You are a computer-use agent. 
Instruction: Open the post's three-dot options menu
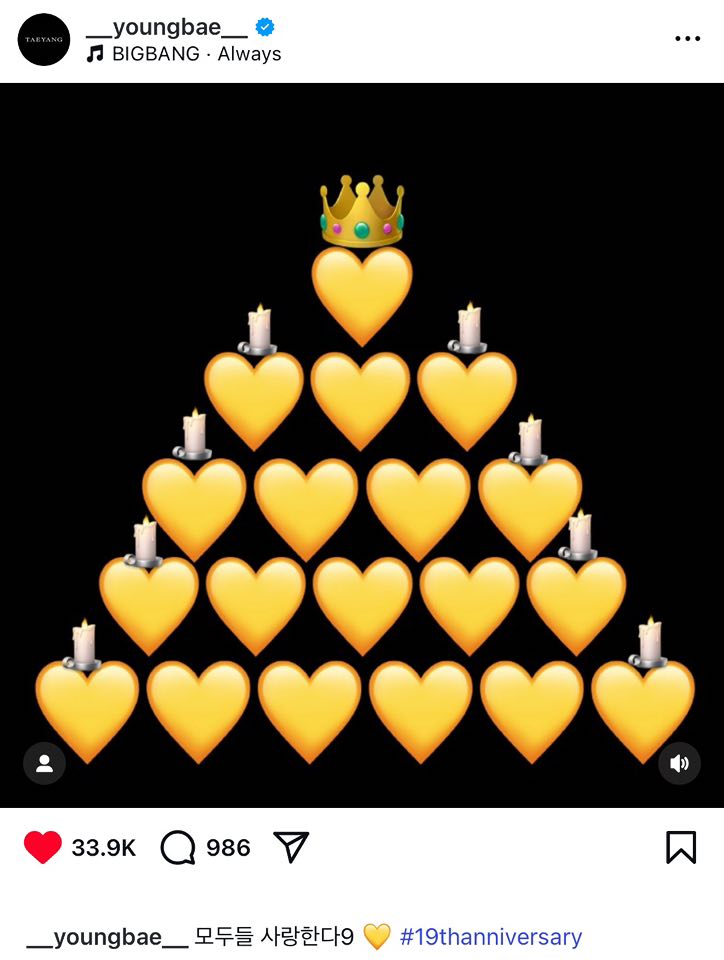click(x=687, y=39)
